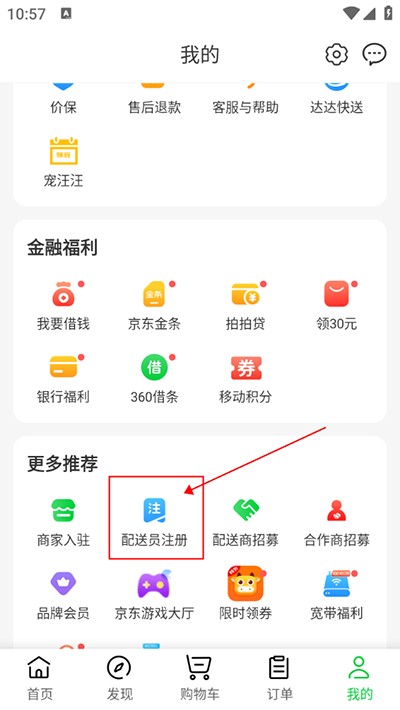Select 商家入驻 merchant onboarding
The width and height of the screenshot is (400, 710).
[x=63, y=522]
